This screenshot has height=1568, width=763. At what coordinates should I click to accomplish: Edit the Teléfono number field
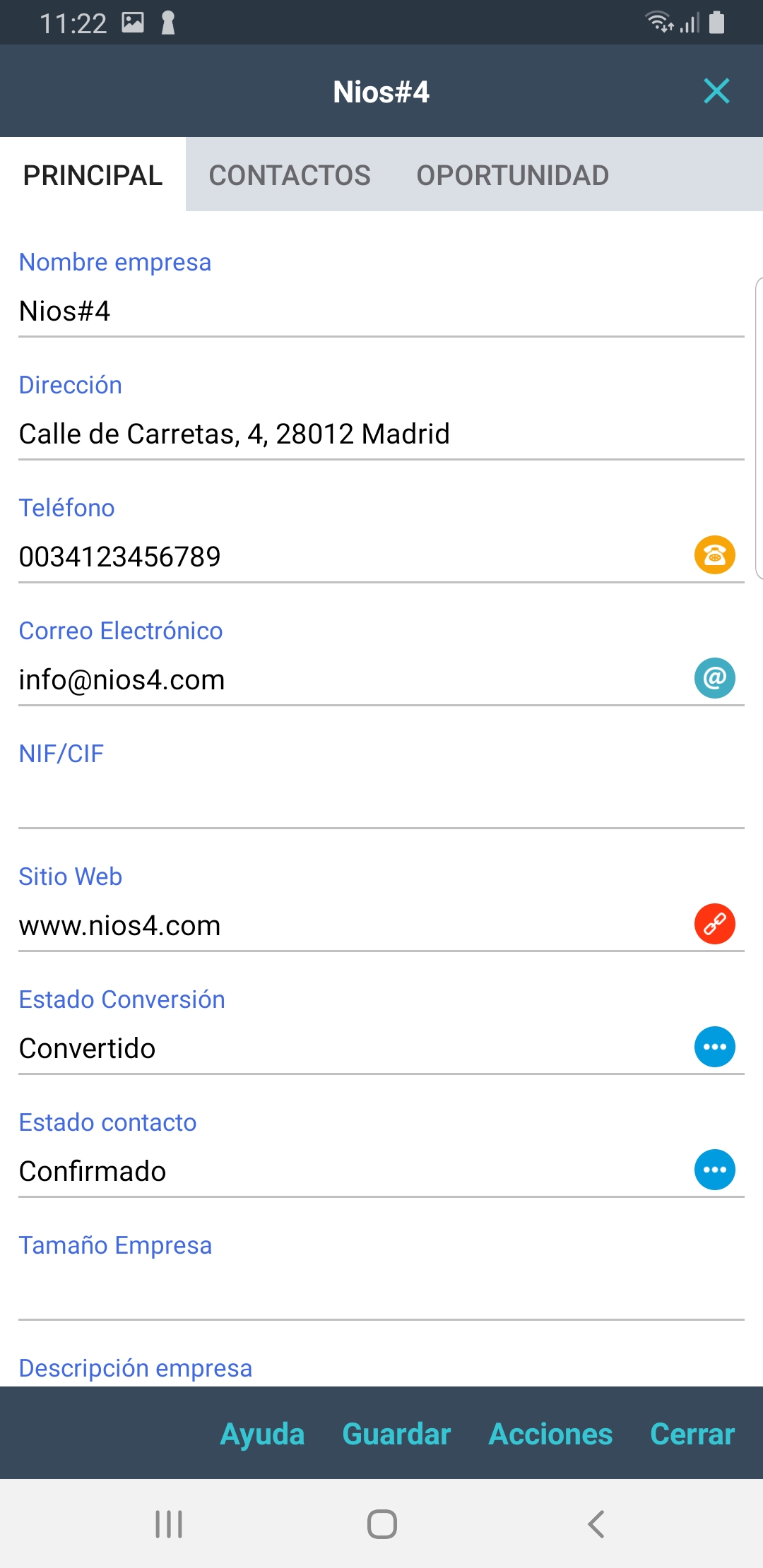coord(339,557)
